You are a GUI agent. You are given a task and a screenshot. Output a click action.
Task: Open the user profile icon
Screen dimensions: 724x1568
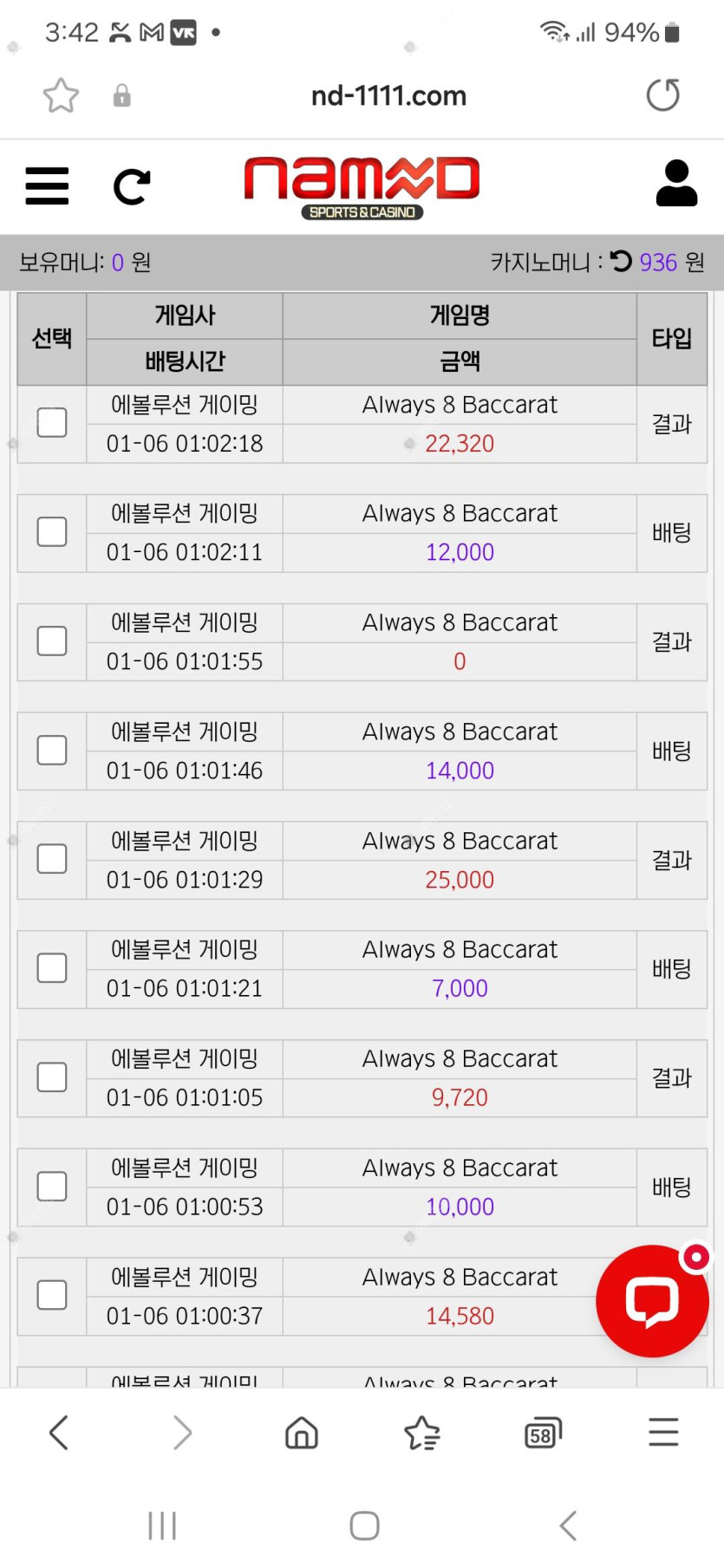point(676,183)
